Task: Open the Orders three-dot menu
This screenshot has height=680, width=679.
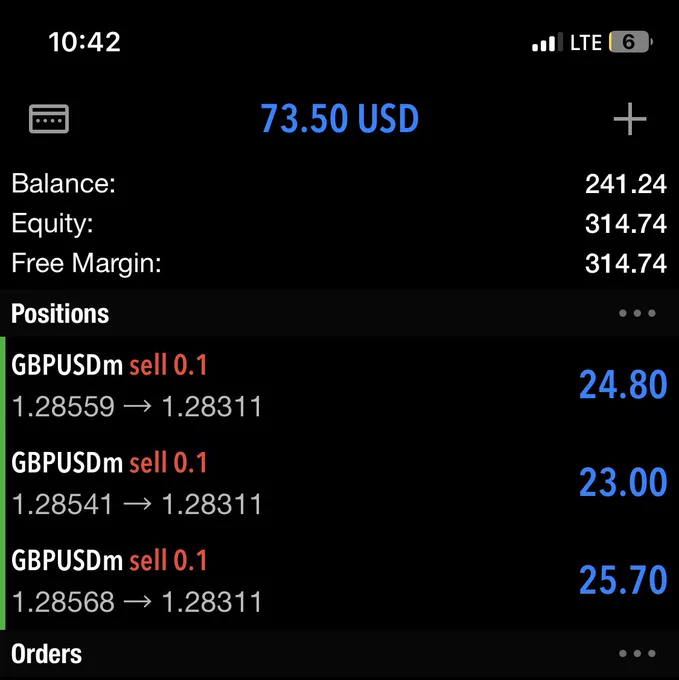Action: pyautogui.click(x=637, y=654)
